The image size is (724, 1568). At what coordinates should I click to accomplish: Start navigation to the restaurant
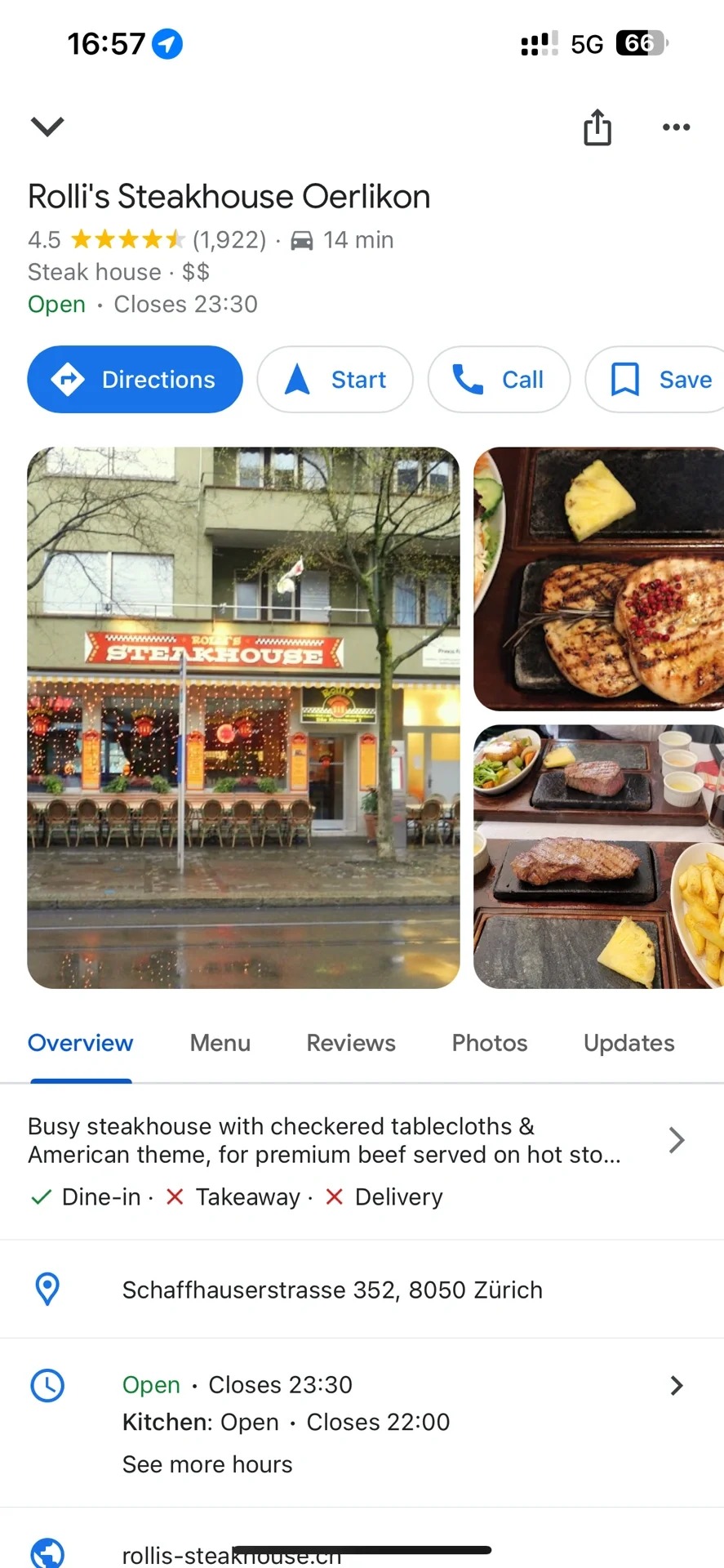[x=335, y=380]
